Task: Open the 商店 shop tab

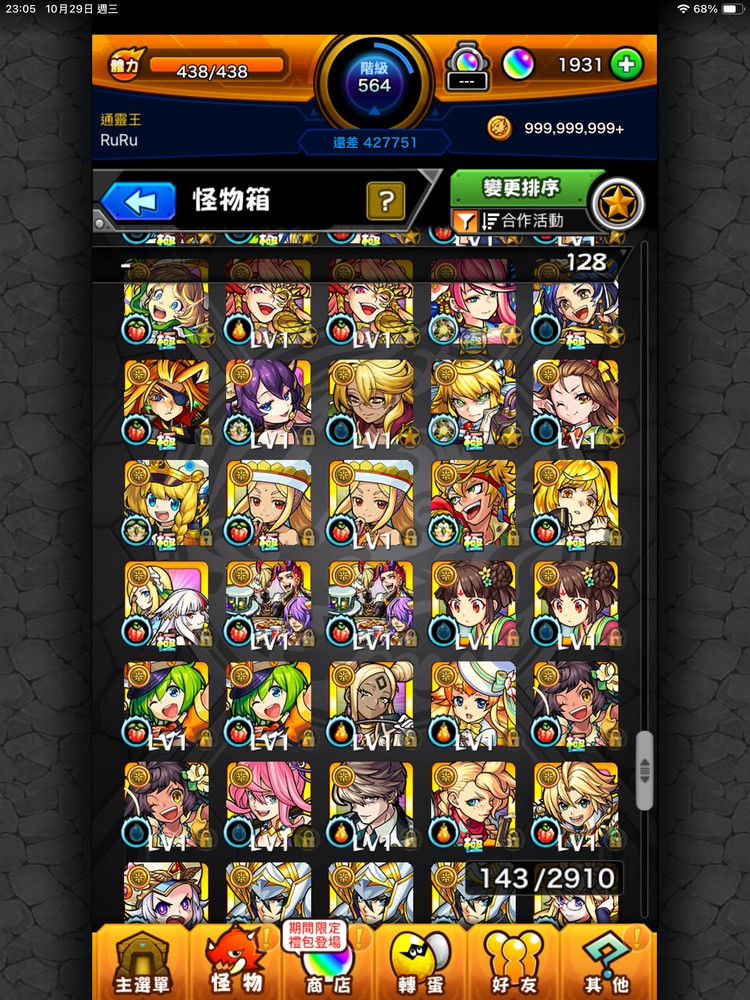Action: [x=328, y=963]
